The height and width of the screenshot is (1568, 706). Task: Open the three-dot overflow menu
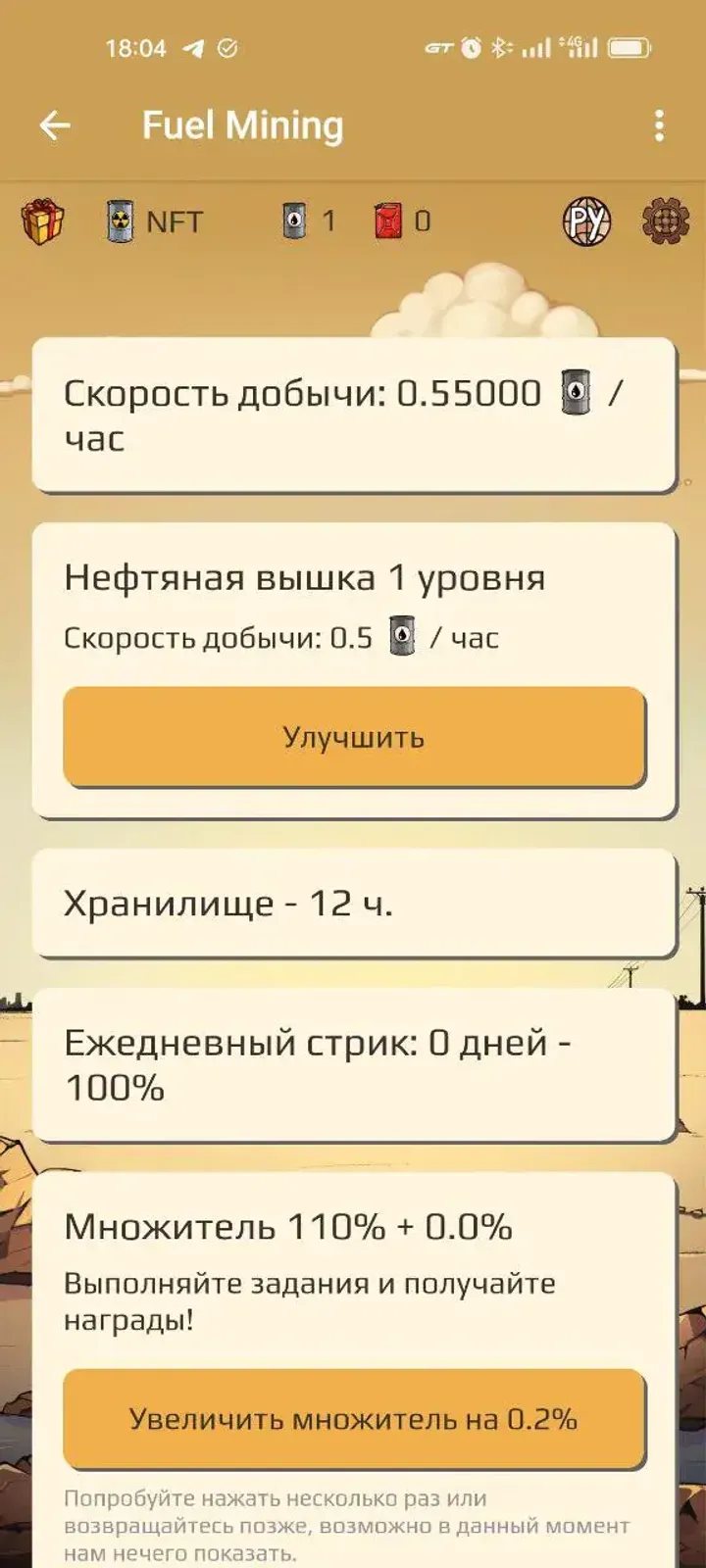tap(659, 125)
